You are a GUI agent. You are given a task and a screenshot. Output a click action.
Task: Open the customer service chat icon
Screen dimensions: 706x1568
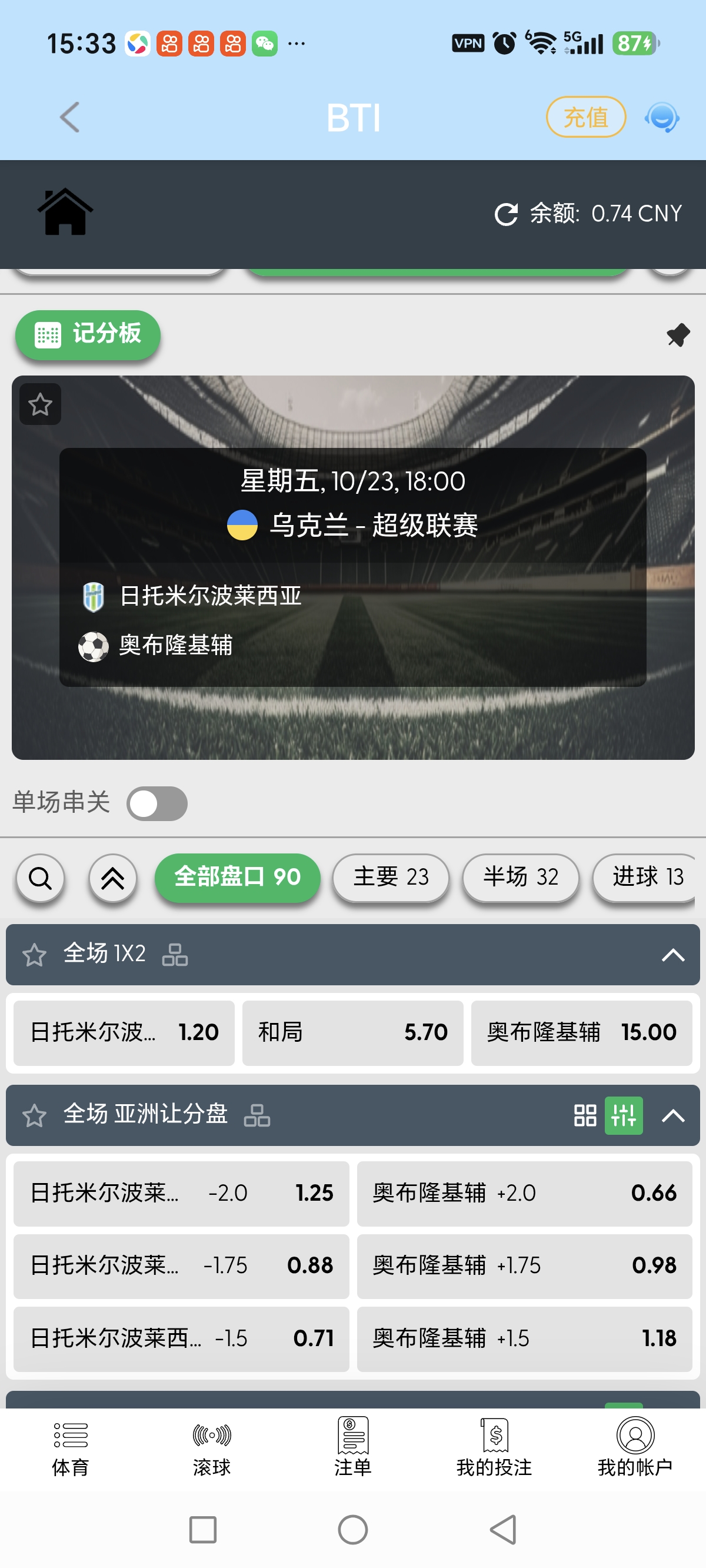pyautogui.click(x=662, y=117)
